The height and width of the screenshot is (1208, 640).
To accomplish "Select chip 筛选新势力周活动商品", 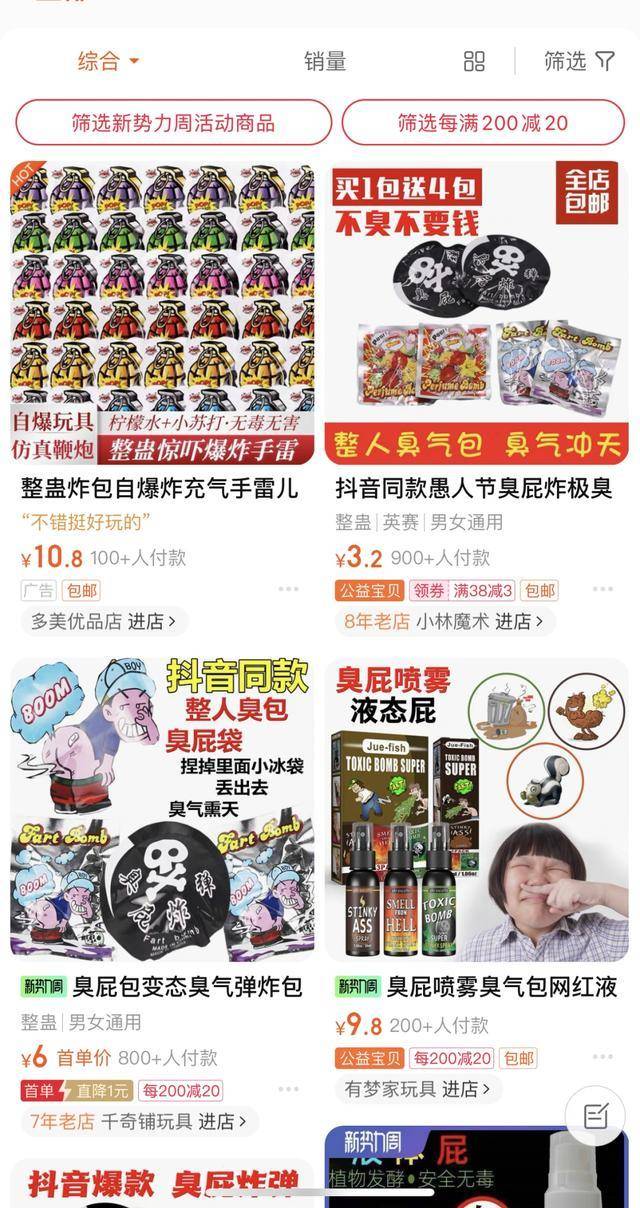I will click(173, 123).
